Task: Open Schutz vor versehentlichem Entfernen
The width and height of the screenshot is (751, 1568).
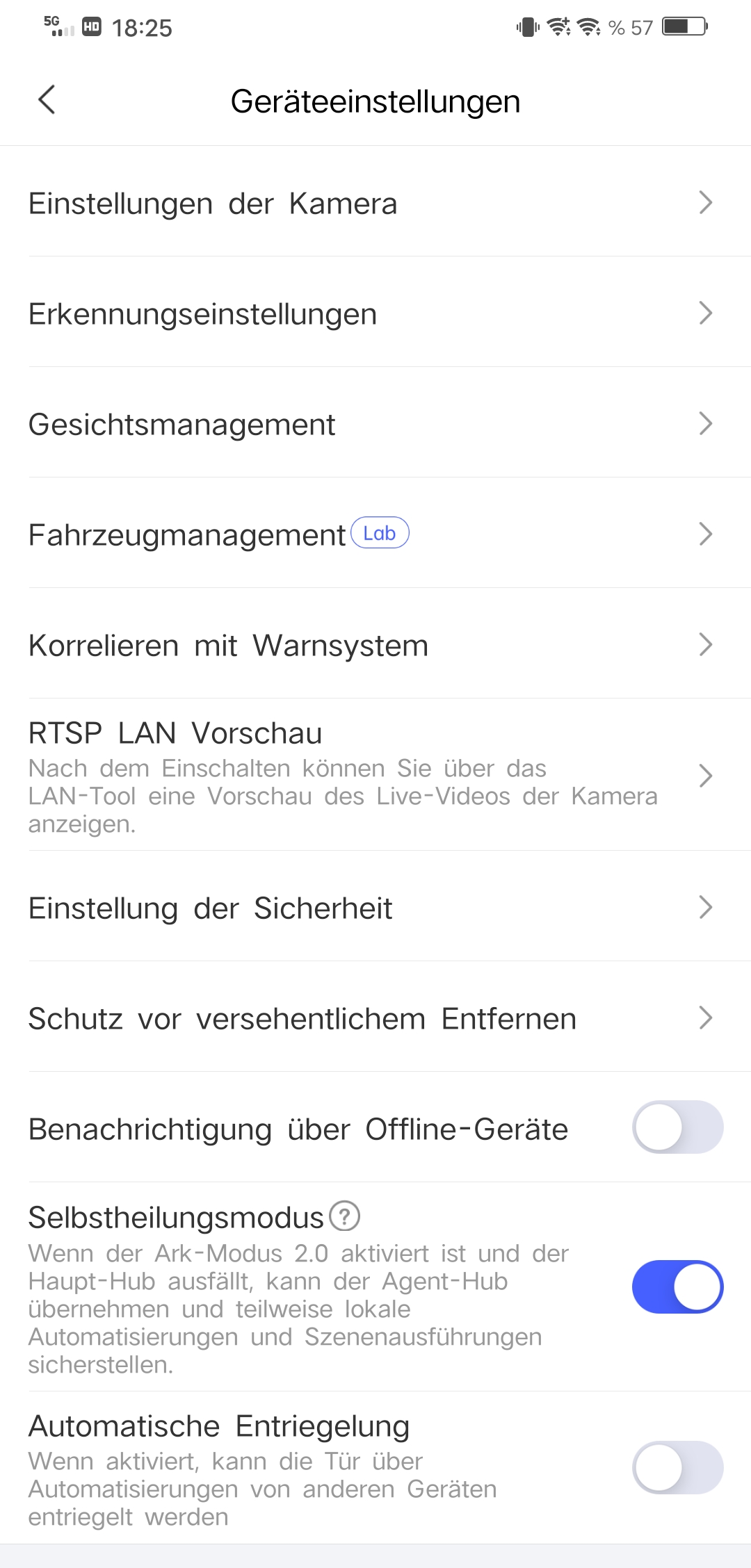Action: (x=375, y=1018)
